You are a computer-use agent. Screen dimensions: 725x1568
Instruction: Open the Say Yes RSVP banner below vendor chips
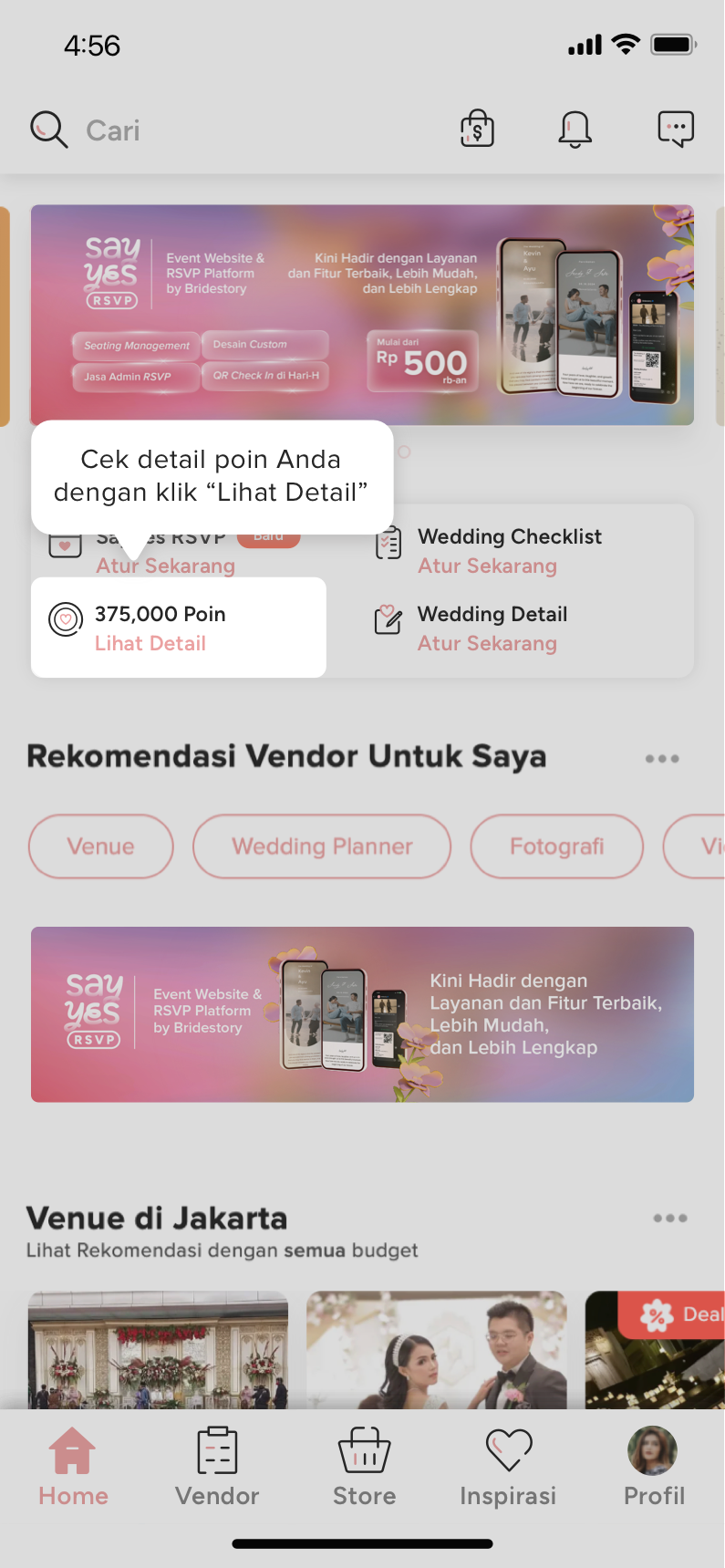click(362, 1014)
